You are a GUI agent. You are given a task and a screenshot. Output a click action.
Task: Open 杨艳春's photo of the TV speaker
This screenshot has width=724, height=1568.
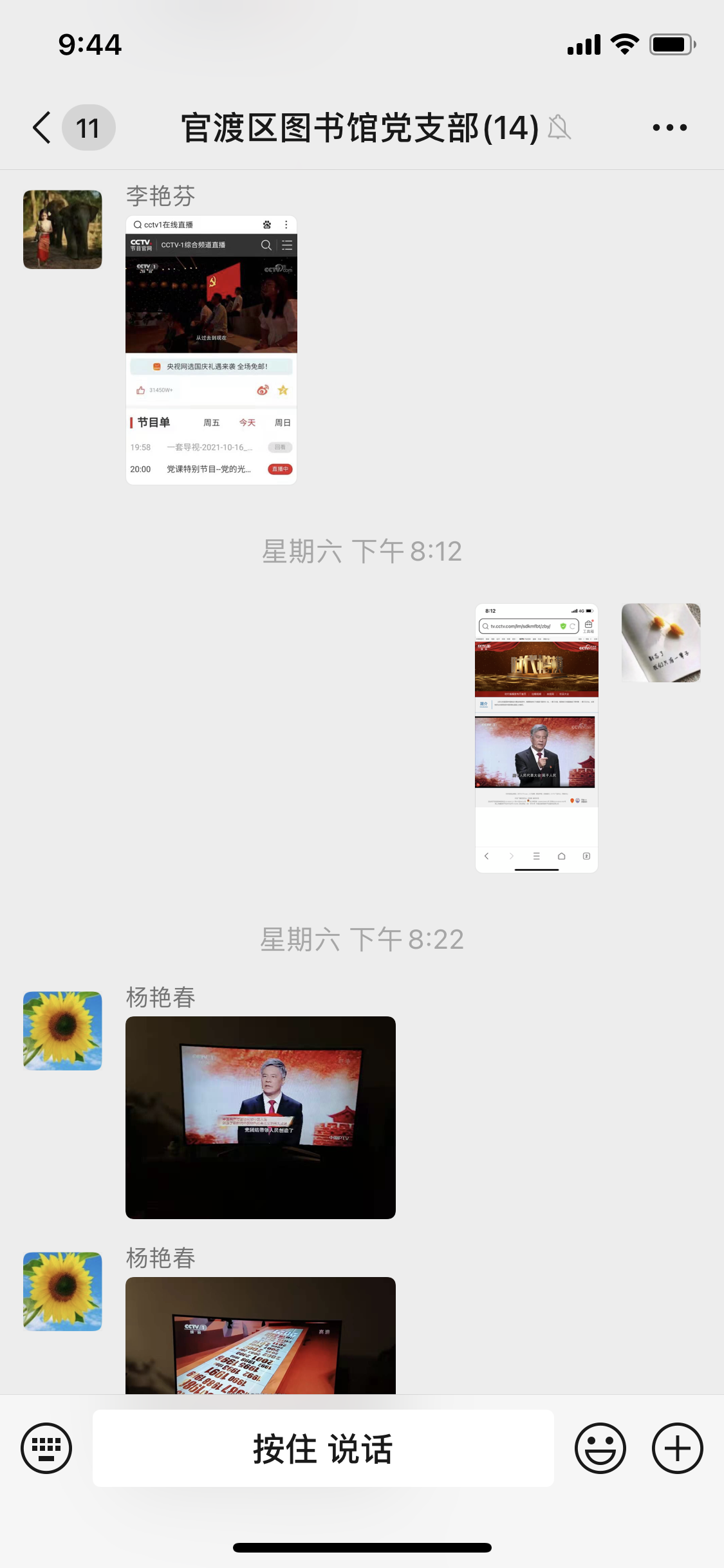click(x=260, y=1117)
